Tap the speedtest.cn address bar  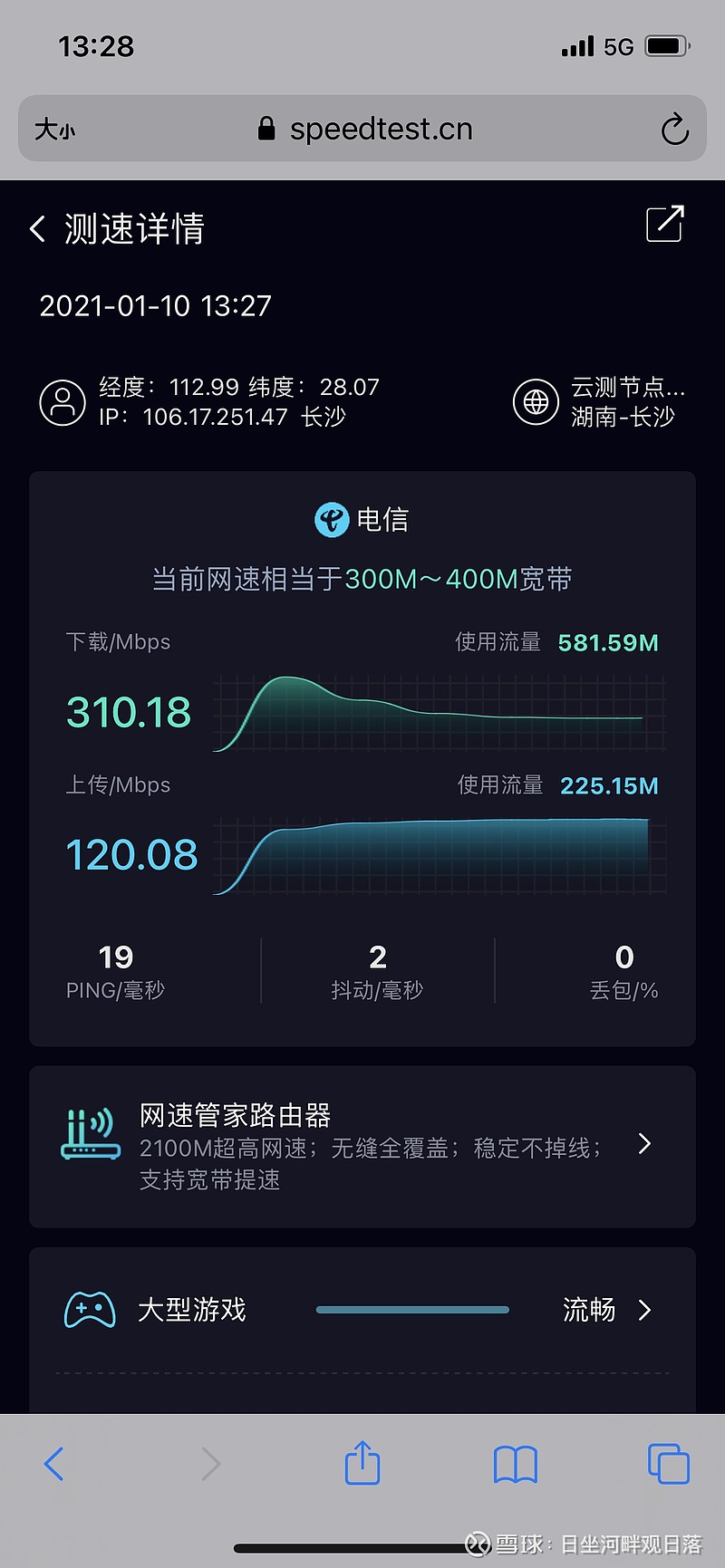[x=362, y=129]
